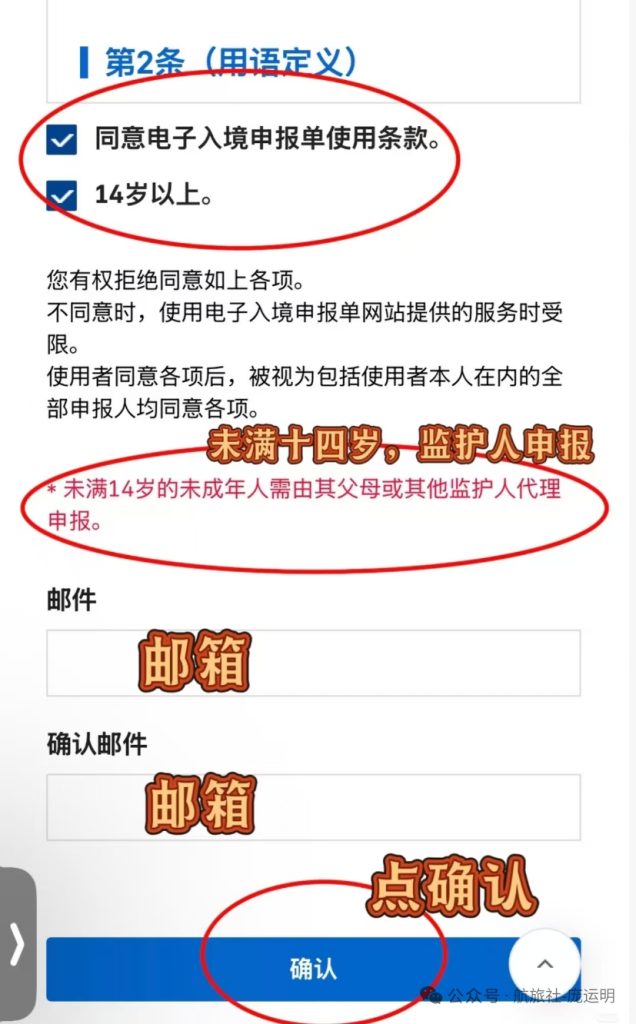636x1024 pixels.
Task: Tap the 确认邮件 input field
Action: [313, 807]
